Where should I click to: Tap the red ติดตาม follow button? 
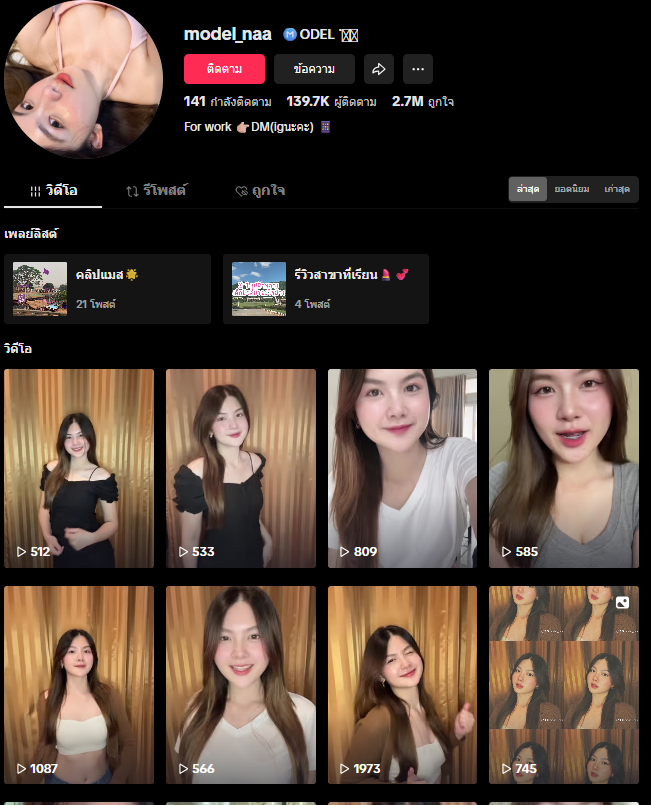pyautogui.click(x=224, y=69)
